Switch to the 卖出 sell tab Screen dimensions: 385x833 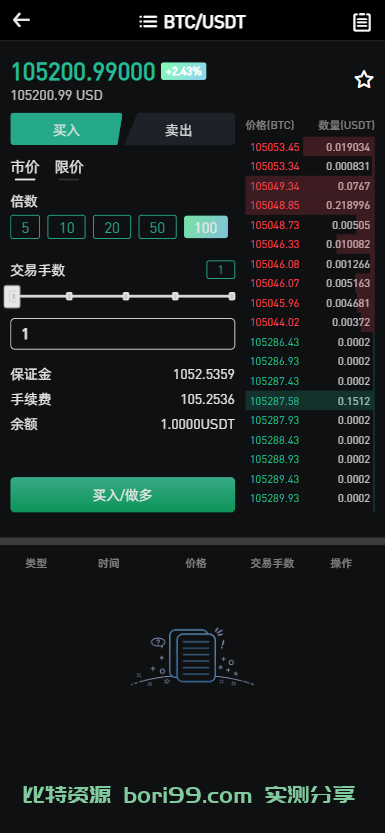[x=179, y=130]
